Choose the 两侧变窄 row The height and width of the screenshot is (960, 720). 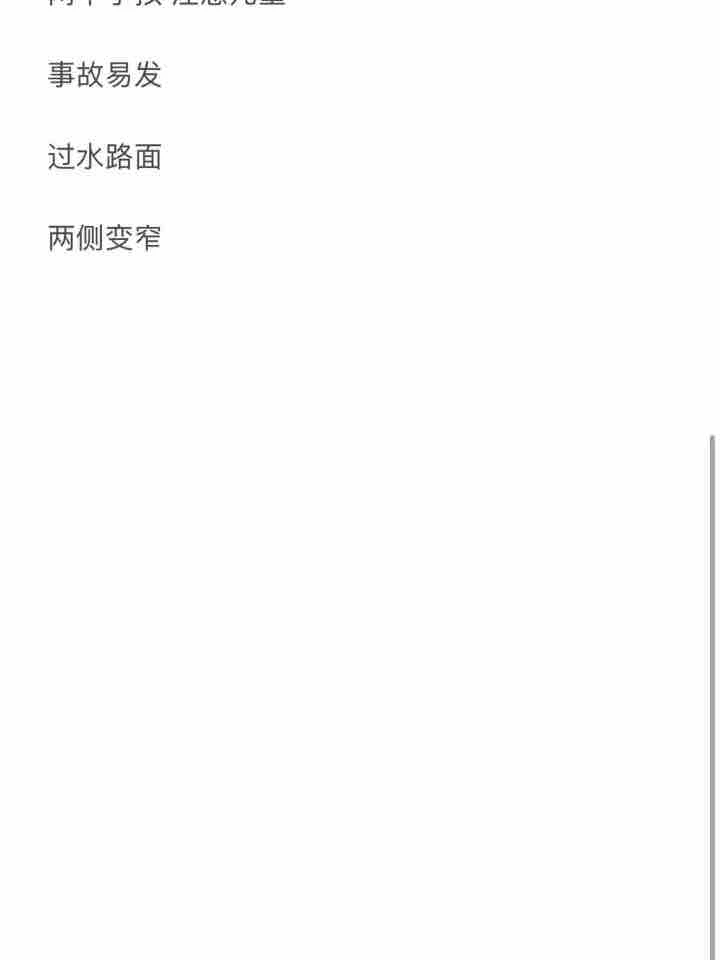105,238
